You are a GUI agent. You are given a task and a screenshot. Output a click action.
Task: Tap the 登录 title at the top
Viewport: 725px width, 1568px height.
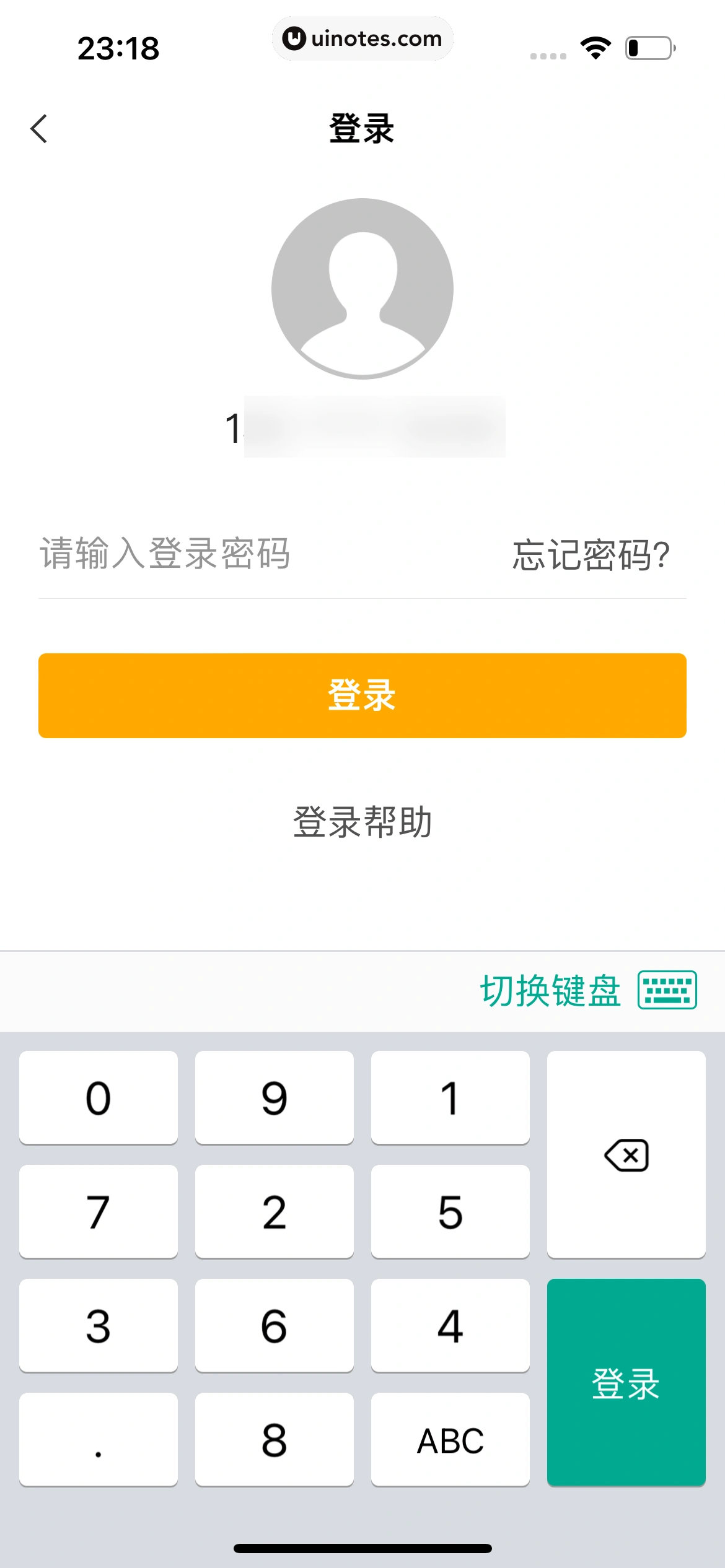362,130
